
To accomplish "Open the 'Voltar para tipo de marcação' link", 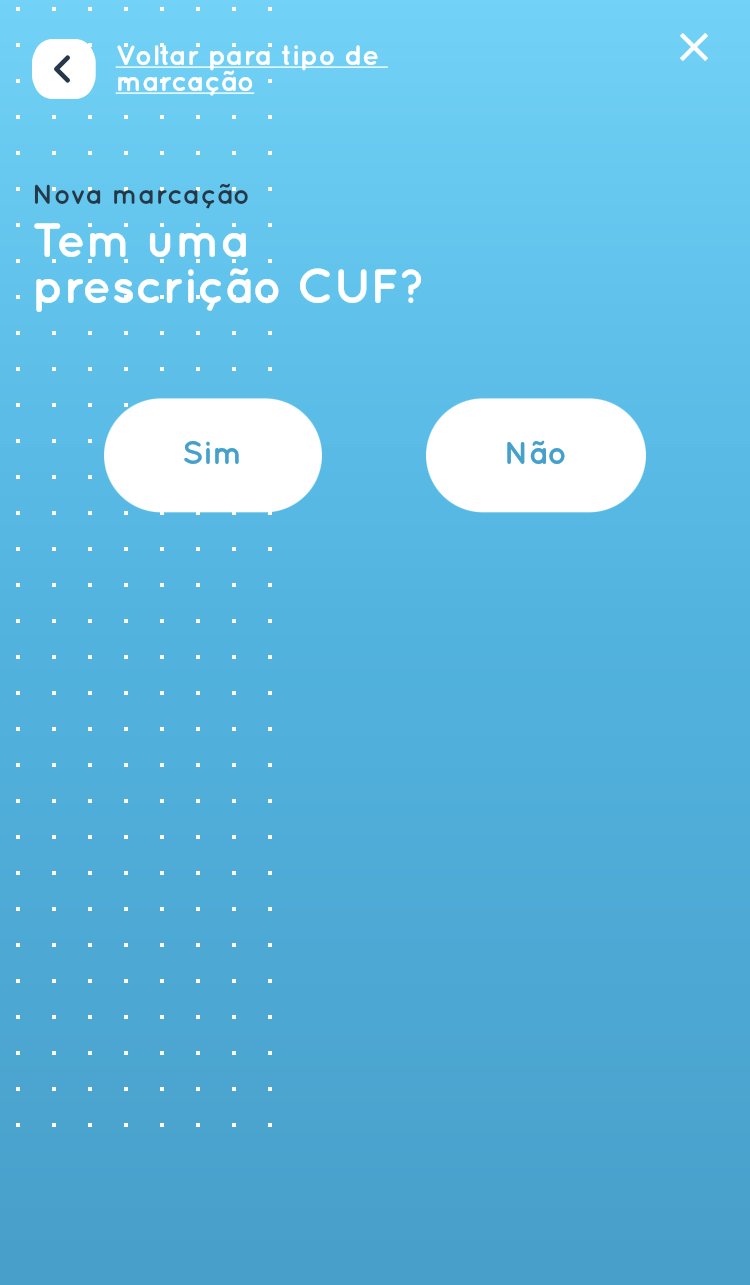I will pos(250,69).
